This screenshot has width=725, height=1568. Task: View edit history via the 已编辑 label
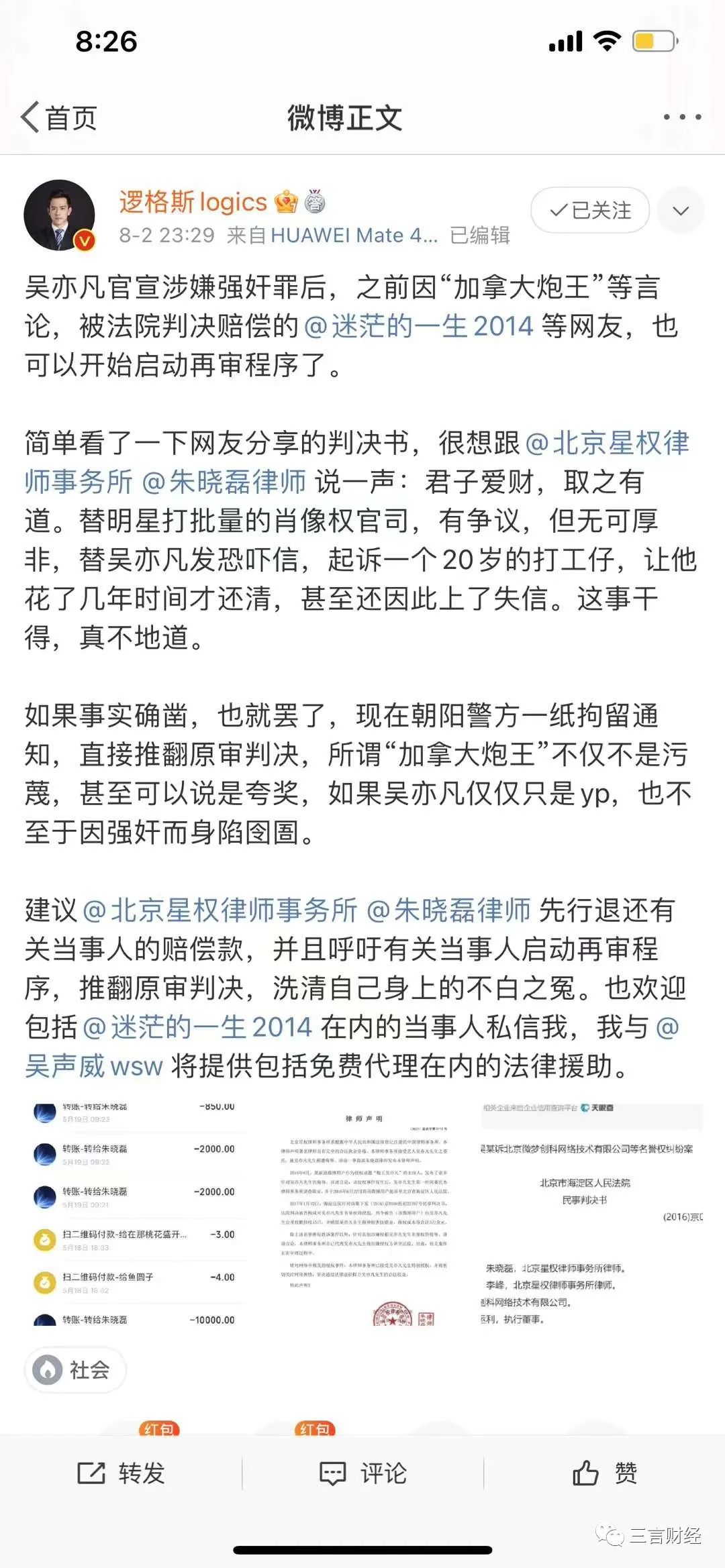479,236
